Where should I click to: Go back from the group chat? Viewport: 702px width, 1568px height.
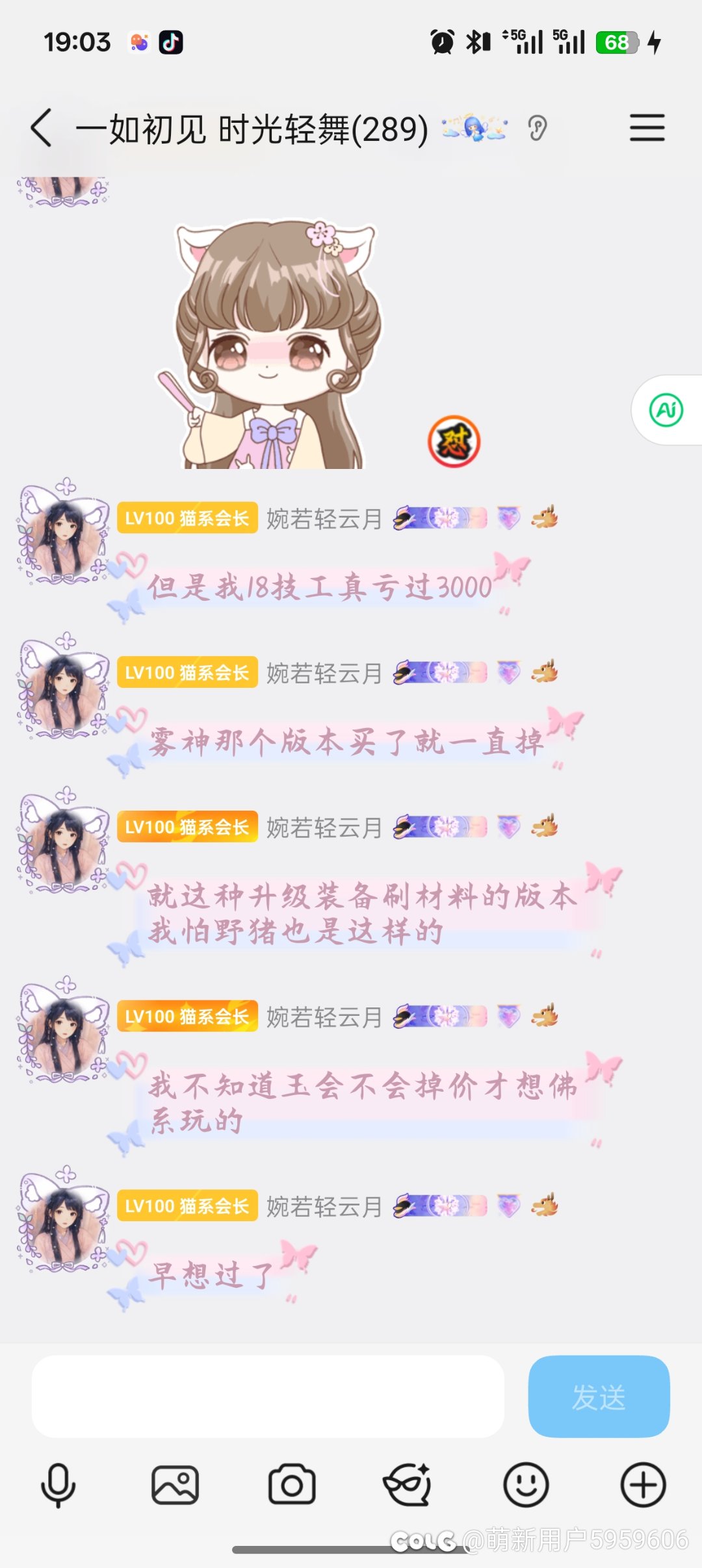tap(41, 128)
